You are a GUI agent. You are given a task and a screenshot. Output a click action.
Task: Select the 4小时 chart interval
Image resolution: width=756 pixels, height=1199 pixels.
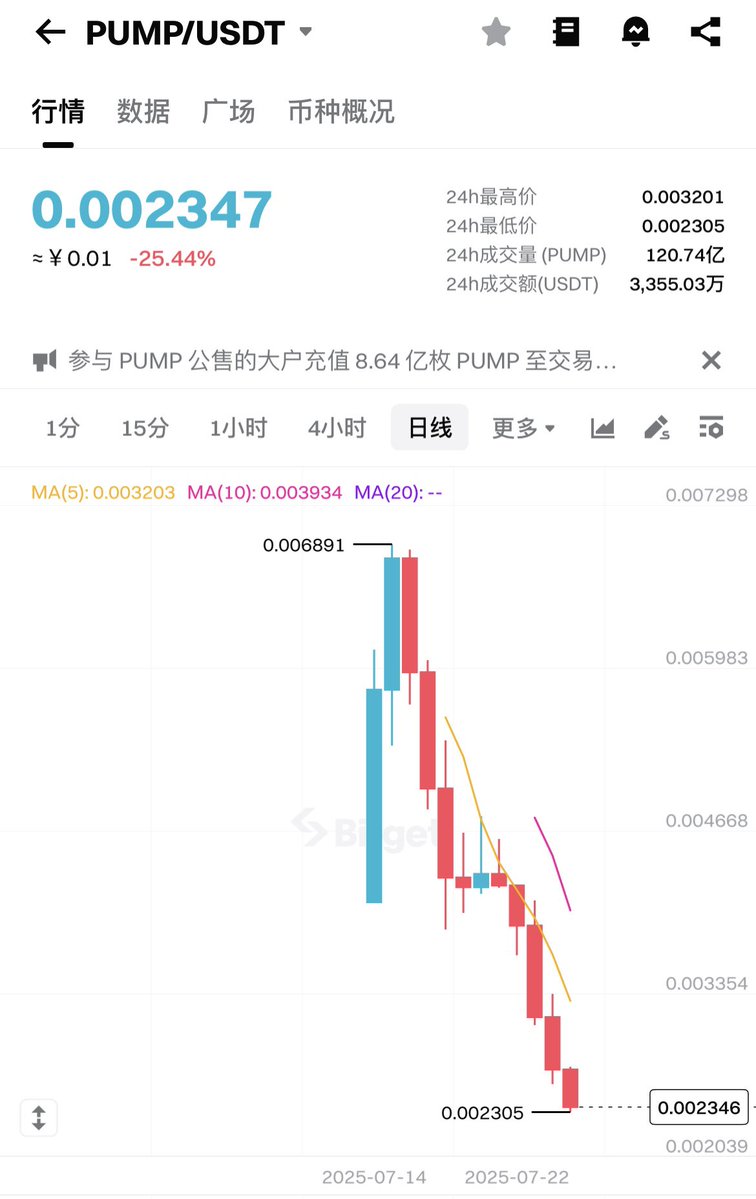pos(337,429)
